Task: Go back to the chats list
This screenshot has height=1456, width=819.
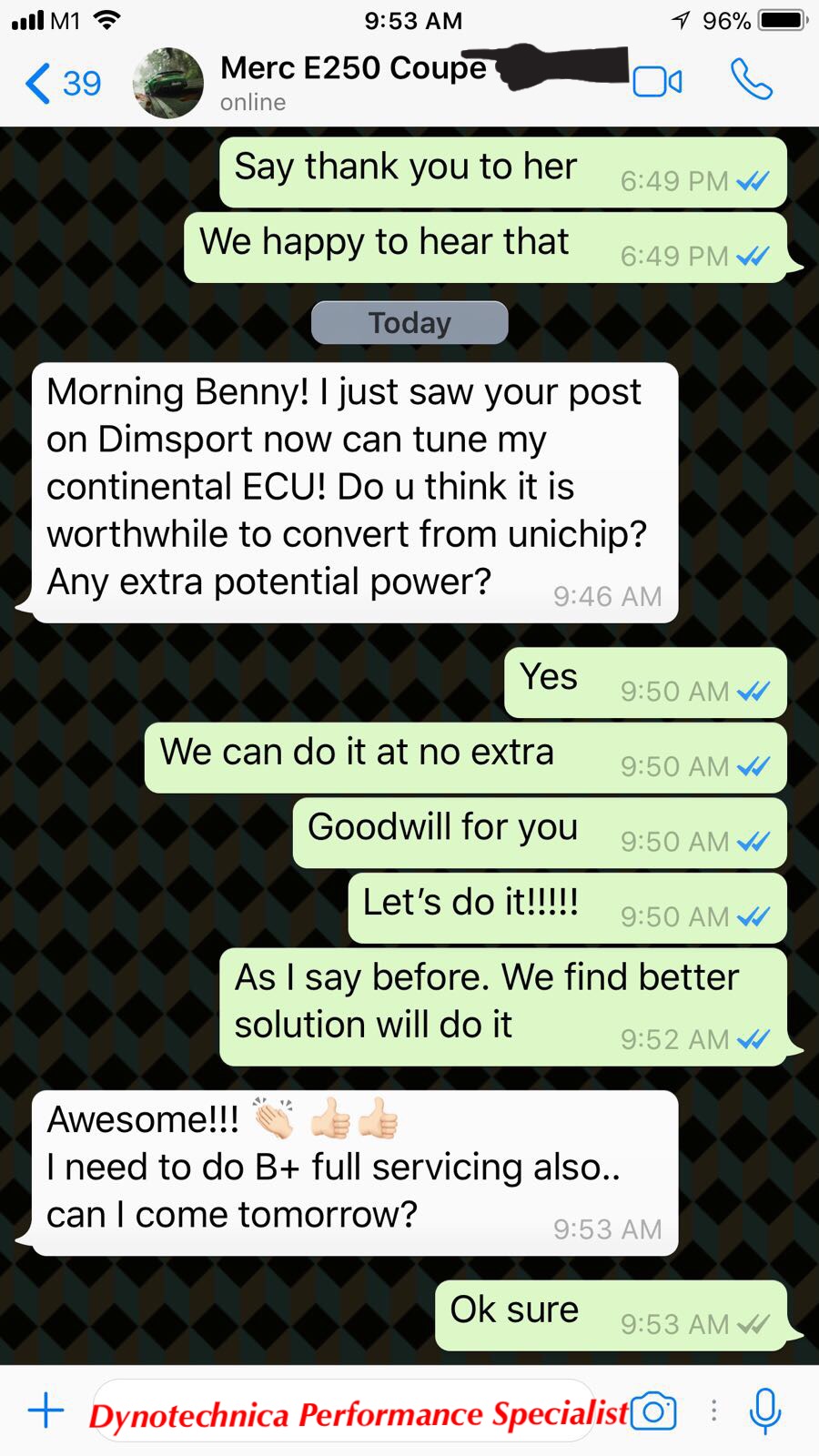Action: pos(62,84)
